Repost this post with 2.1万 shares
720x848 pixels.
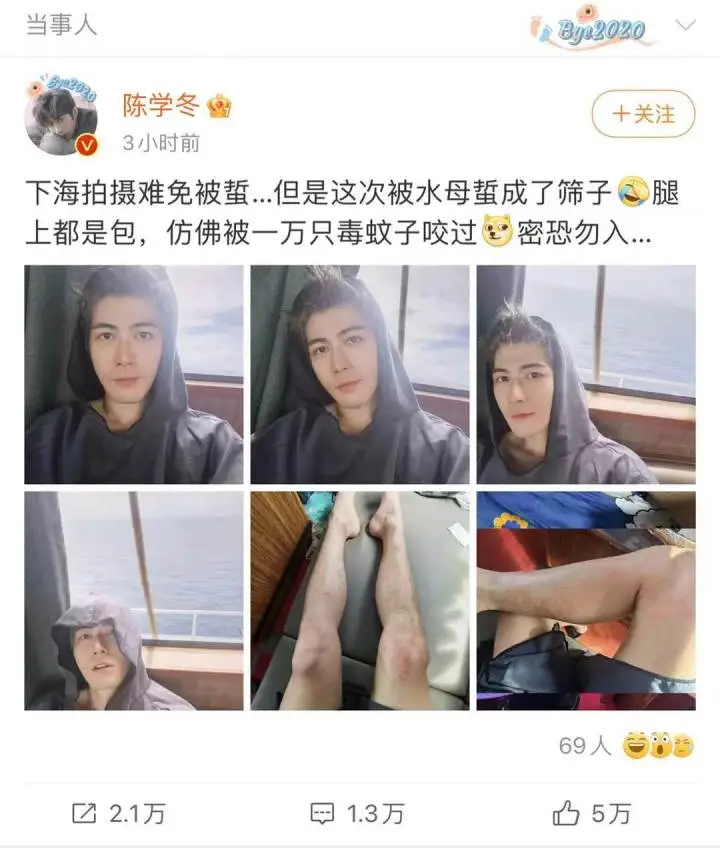pos(119,813)
